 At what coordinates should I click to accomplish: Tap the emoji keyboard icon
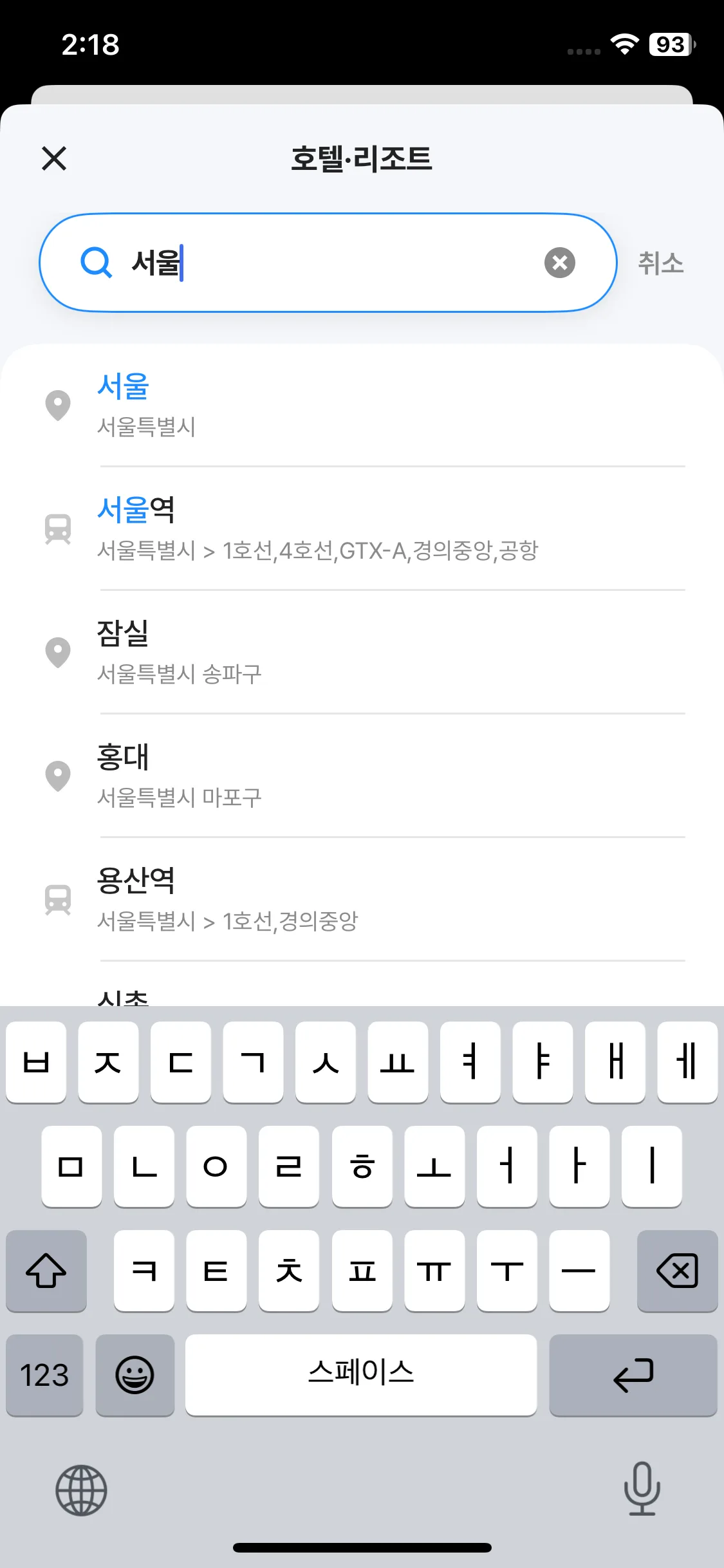[135, 1376]
